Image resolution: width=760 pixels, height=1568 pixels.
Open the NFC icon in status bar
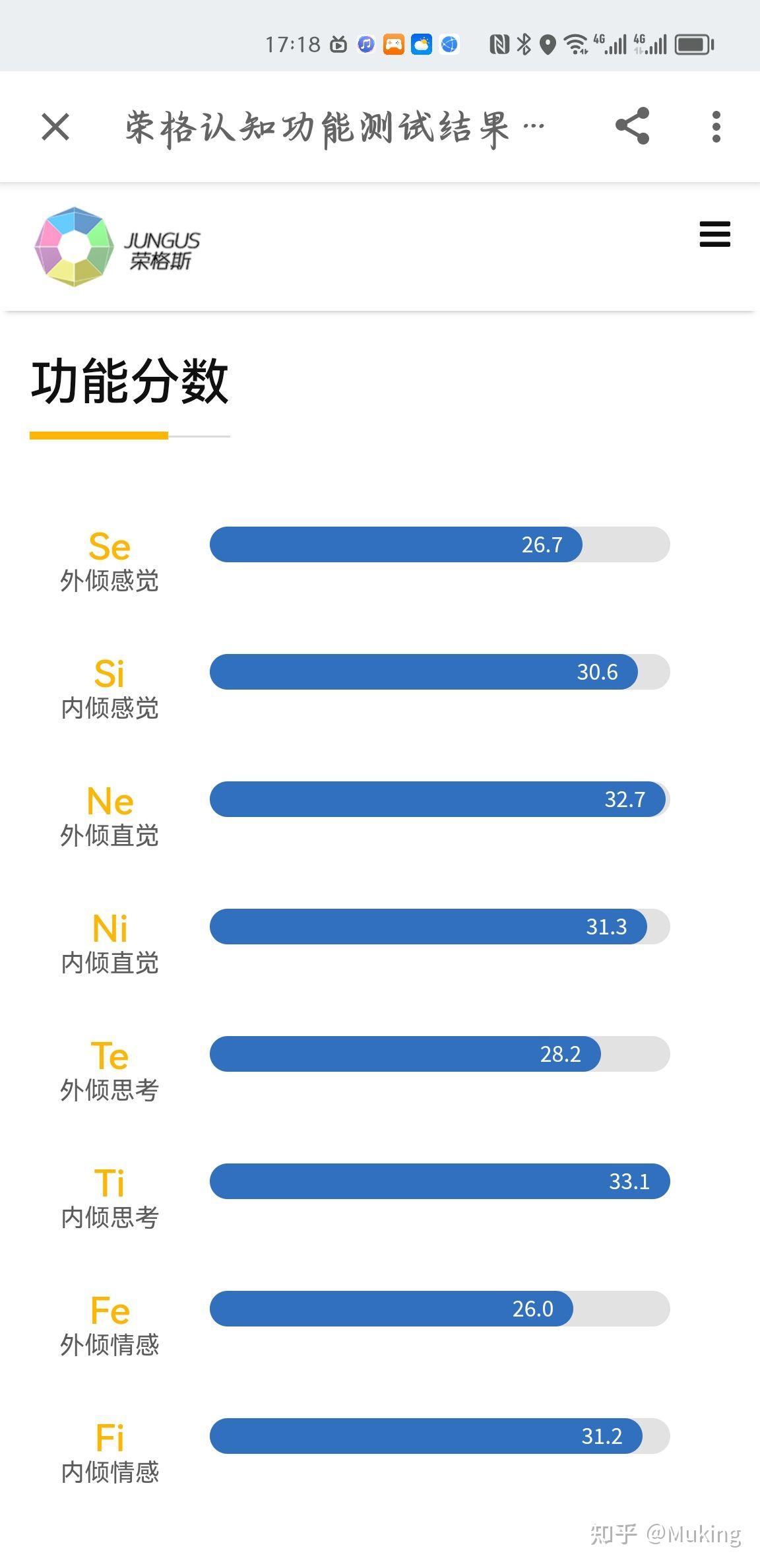tap(499, 44)
